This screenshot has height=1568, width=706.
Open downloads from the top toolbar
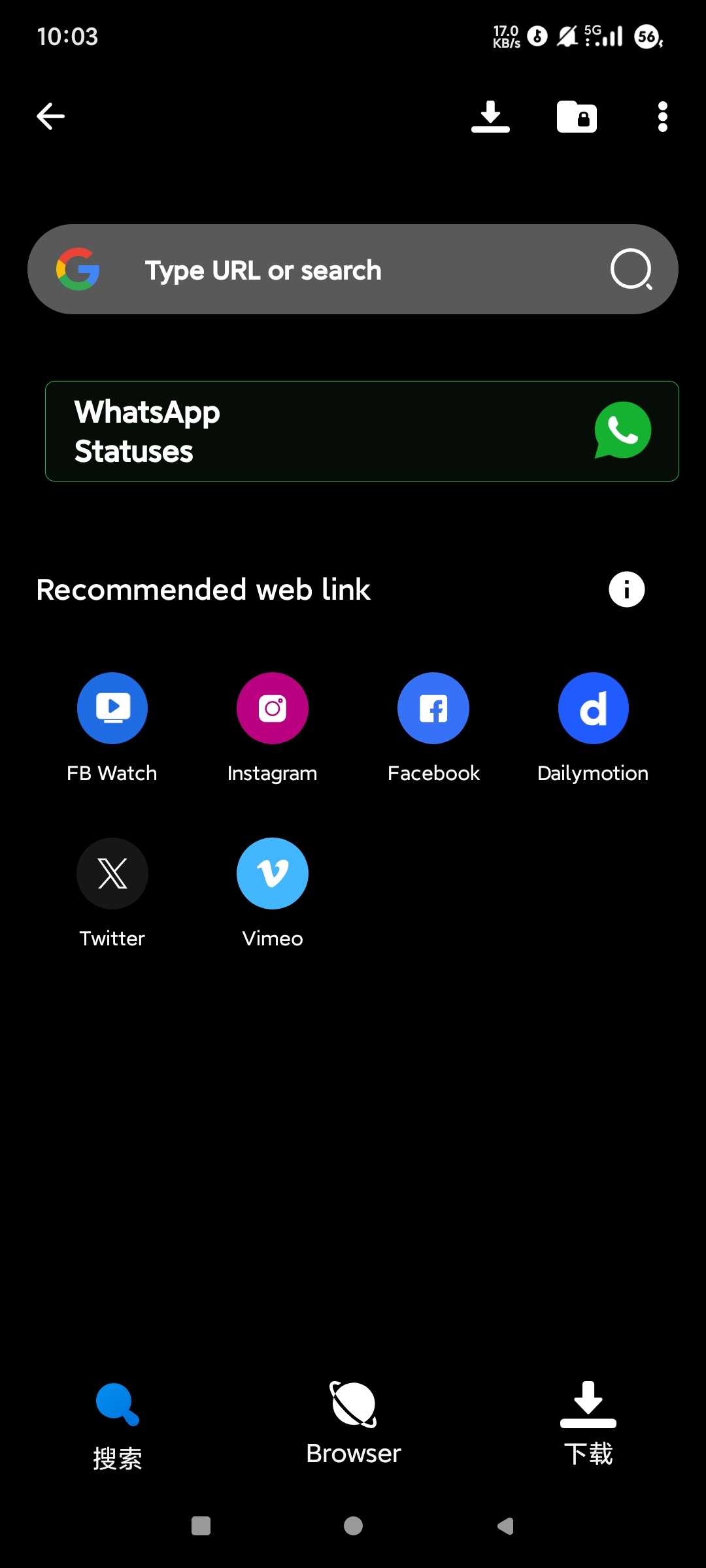click(490, 117)
